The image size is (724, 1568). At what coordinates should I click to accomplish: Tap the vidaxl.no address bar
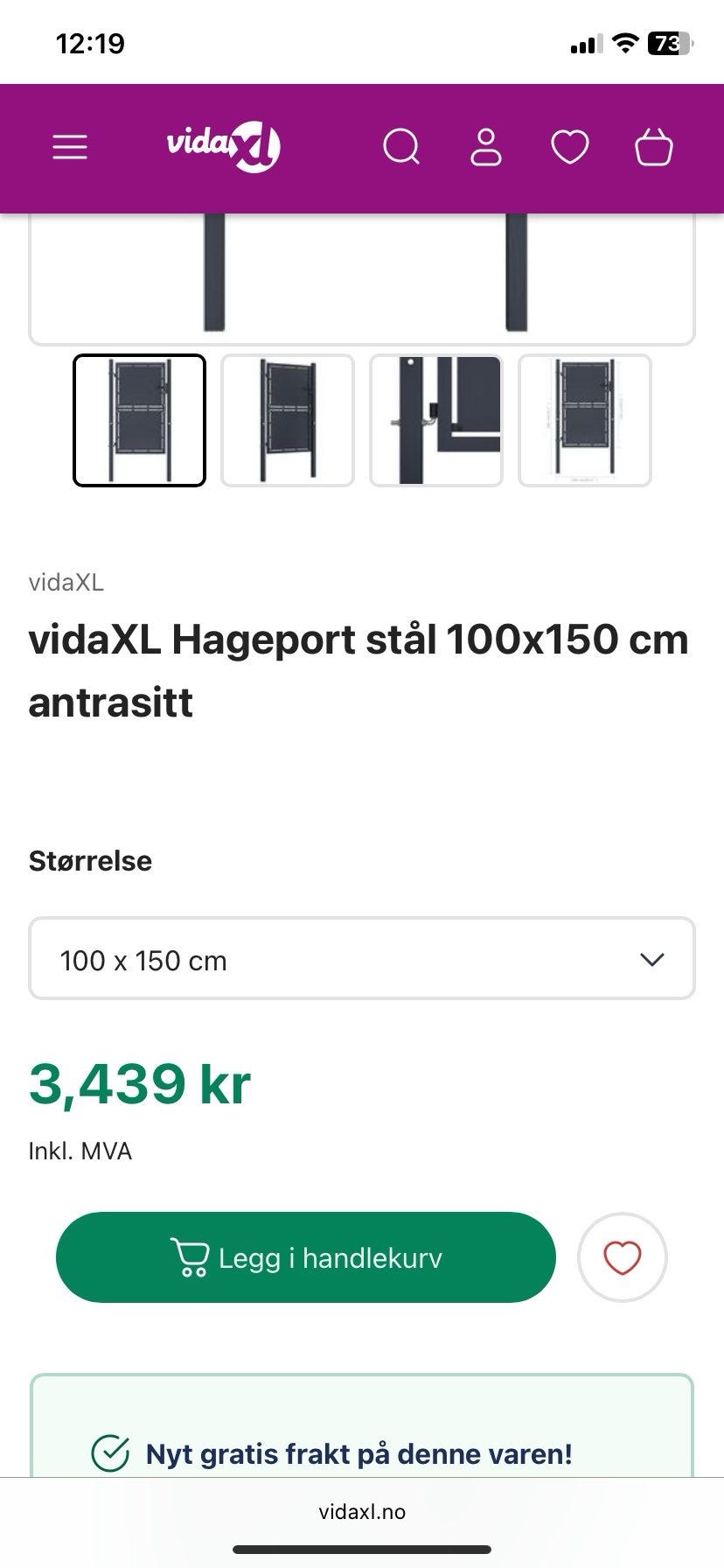point(362,1511)
